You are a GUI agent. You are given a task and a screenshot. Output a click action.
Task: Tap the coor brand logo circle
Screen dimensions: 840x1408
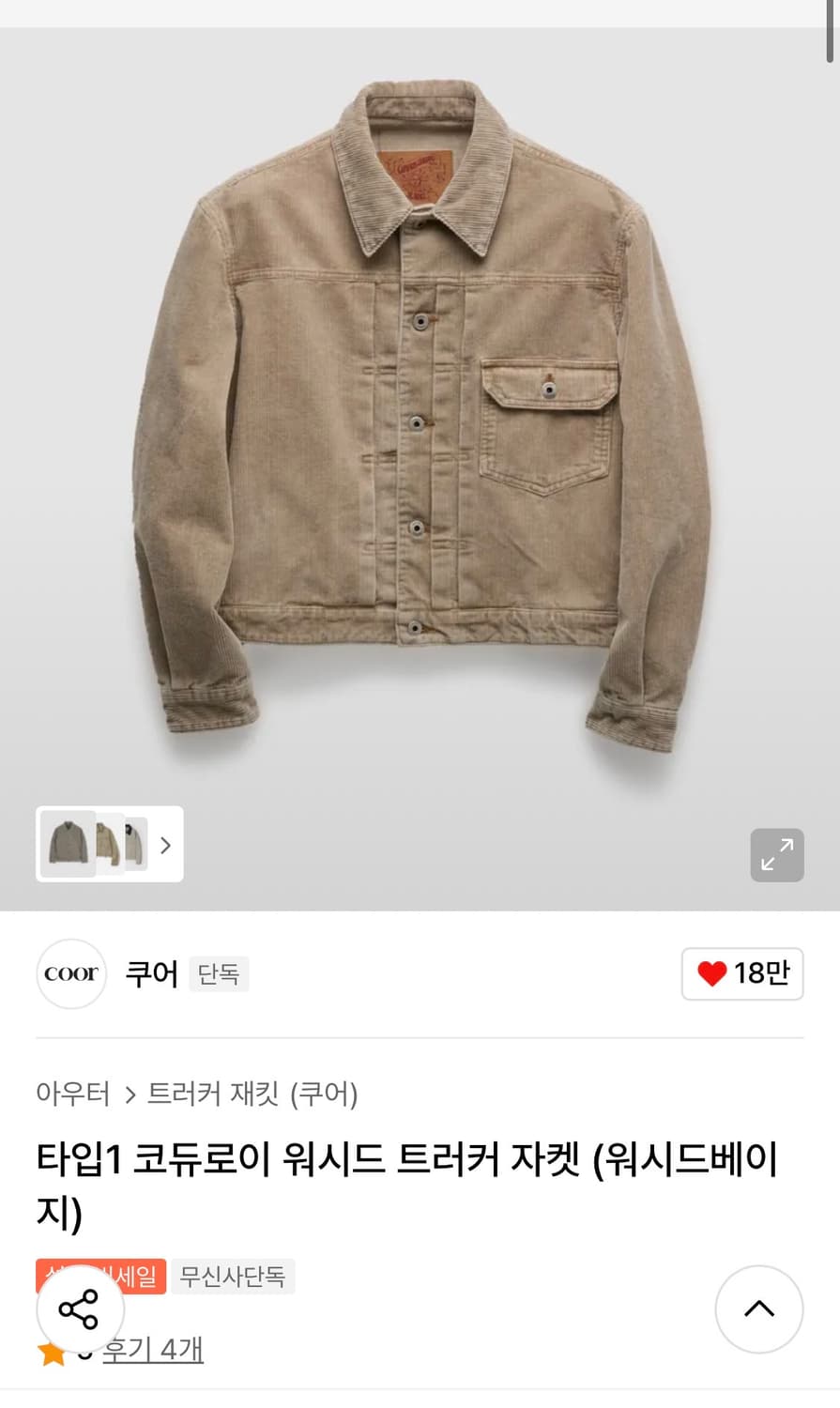click(x=70, y=973)
